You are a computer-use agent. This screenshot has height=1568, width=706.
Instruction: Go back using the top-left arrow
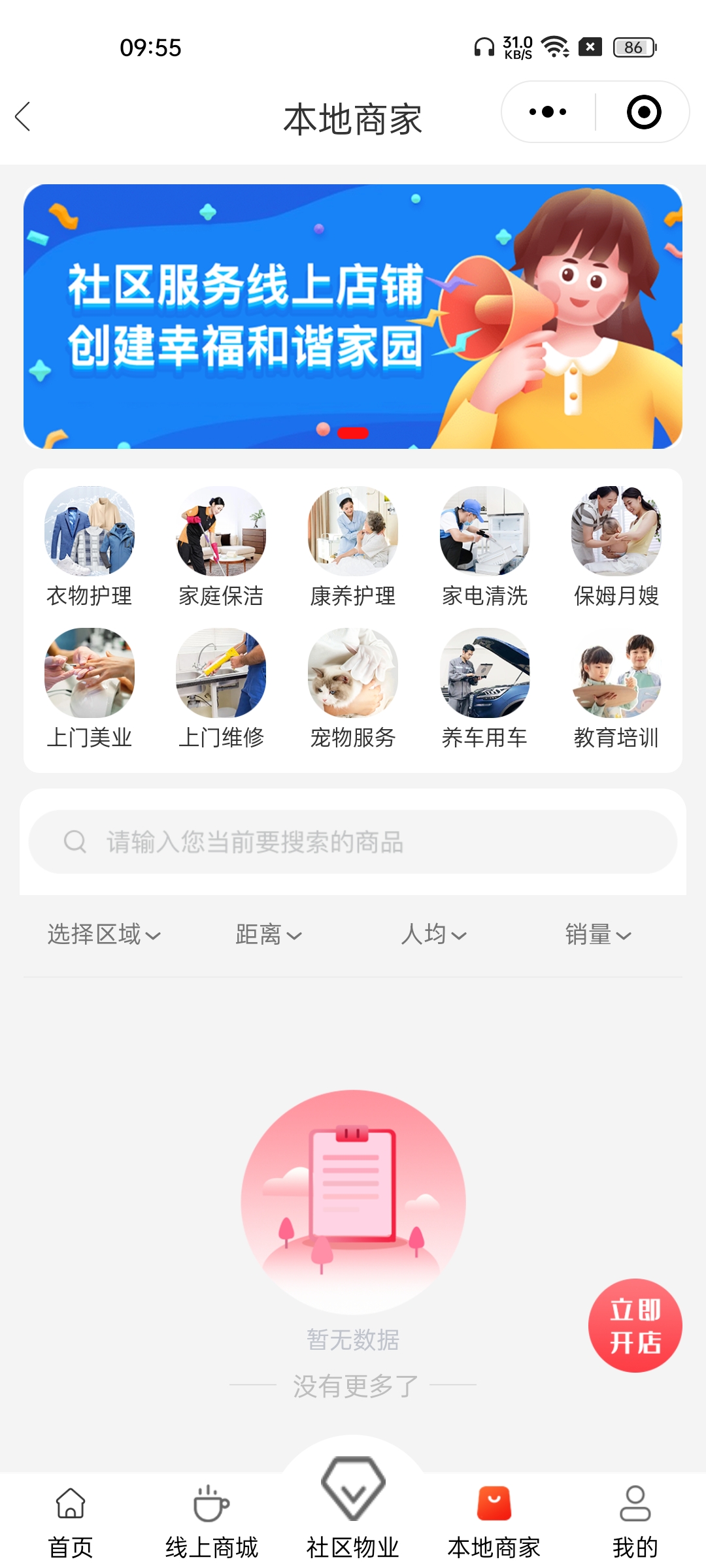[x=24, y=117]
